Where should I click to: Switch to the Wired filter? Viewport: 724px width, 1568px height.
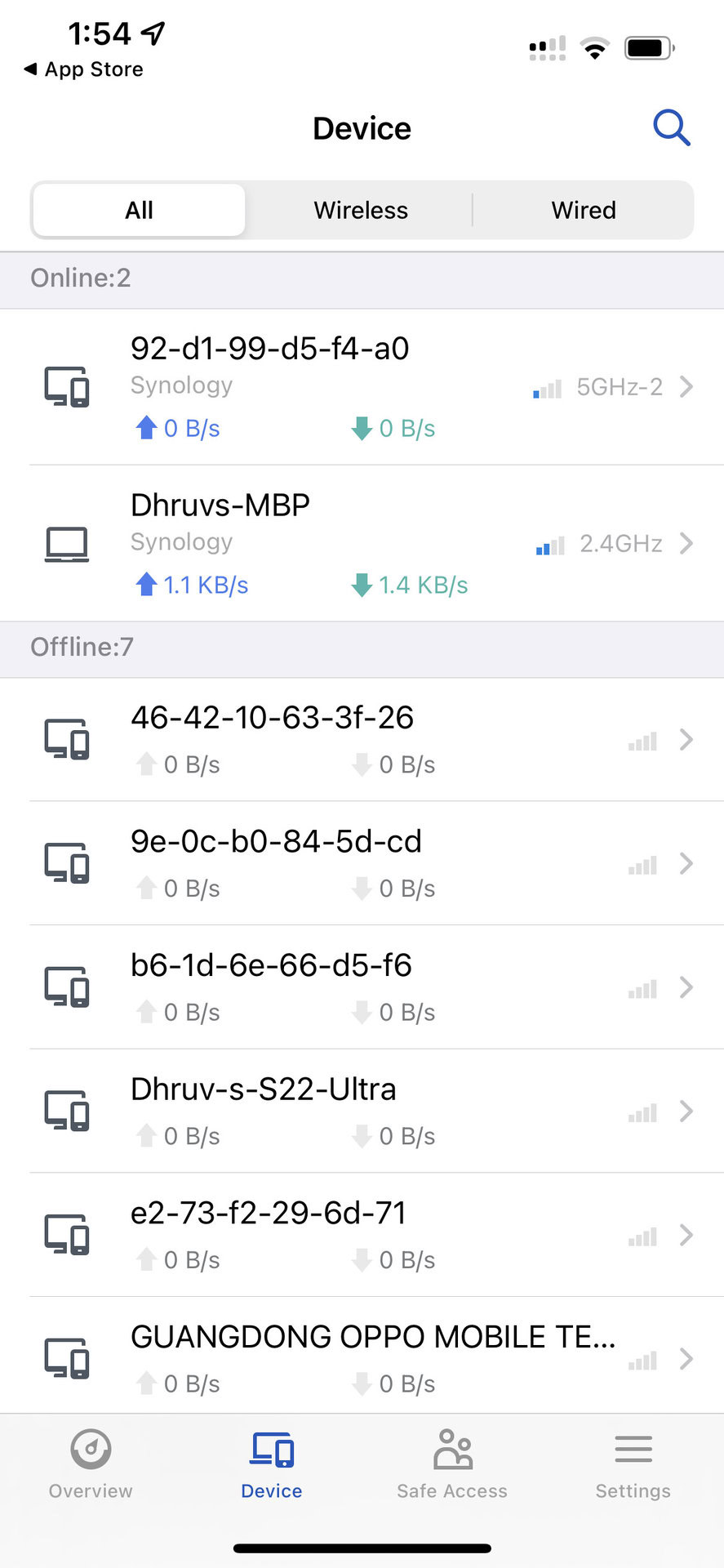(583, 210)
